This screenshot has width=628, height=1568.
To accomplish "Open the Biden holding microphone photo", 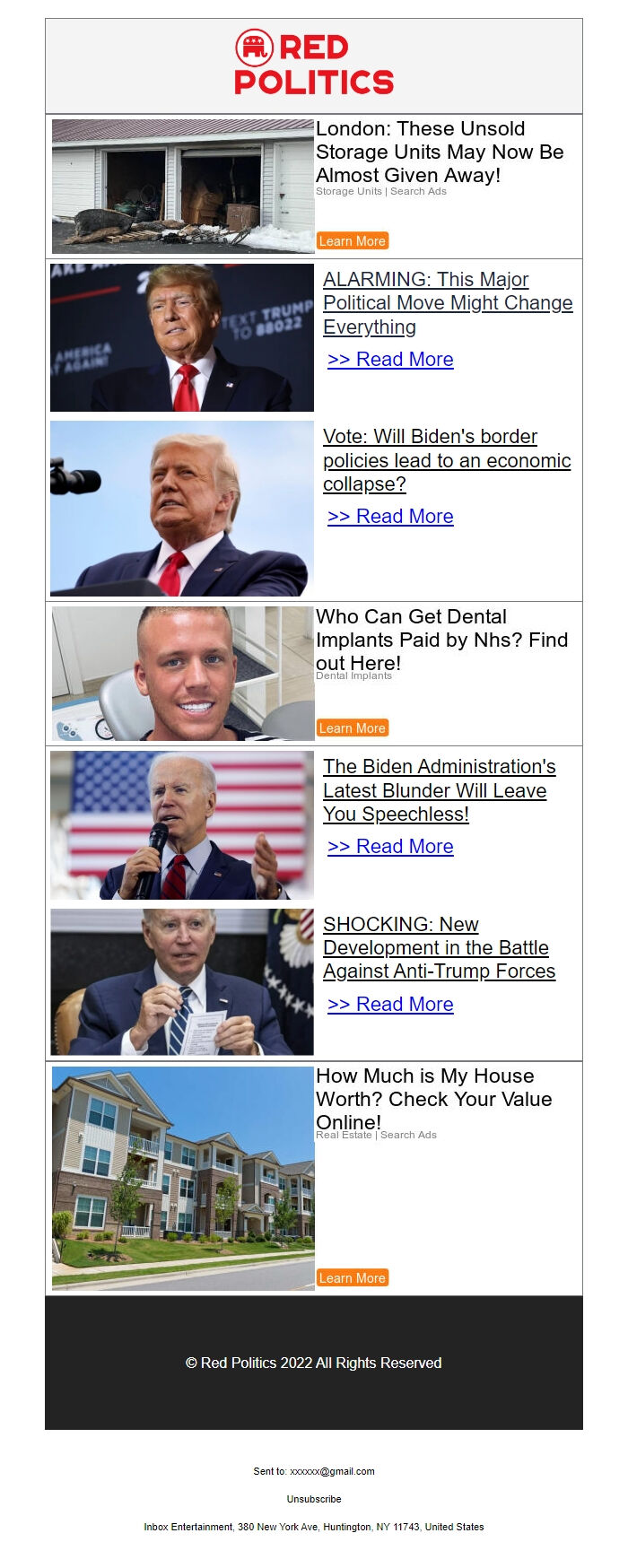I will point(182,825).
